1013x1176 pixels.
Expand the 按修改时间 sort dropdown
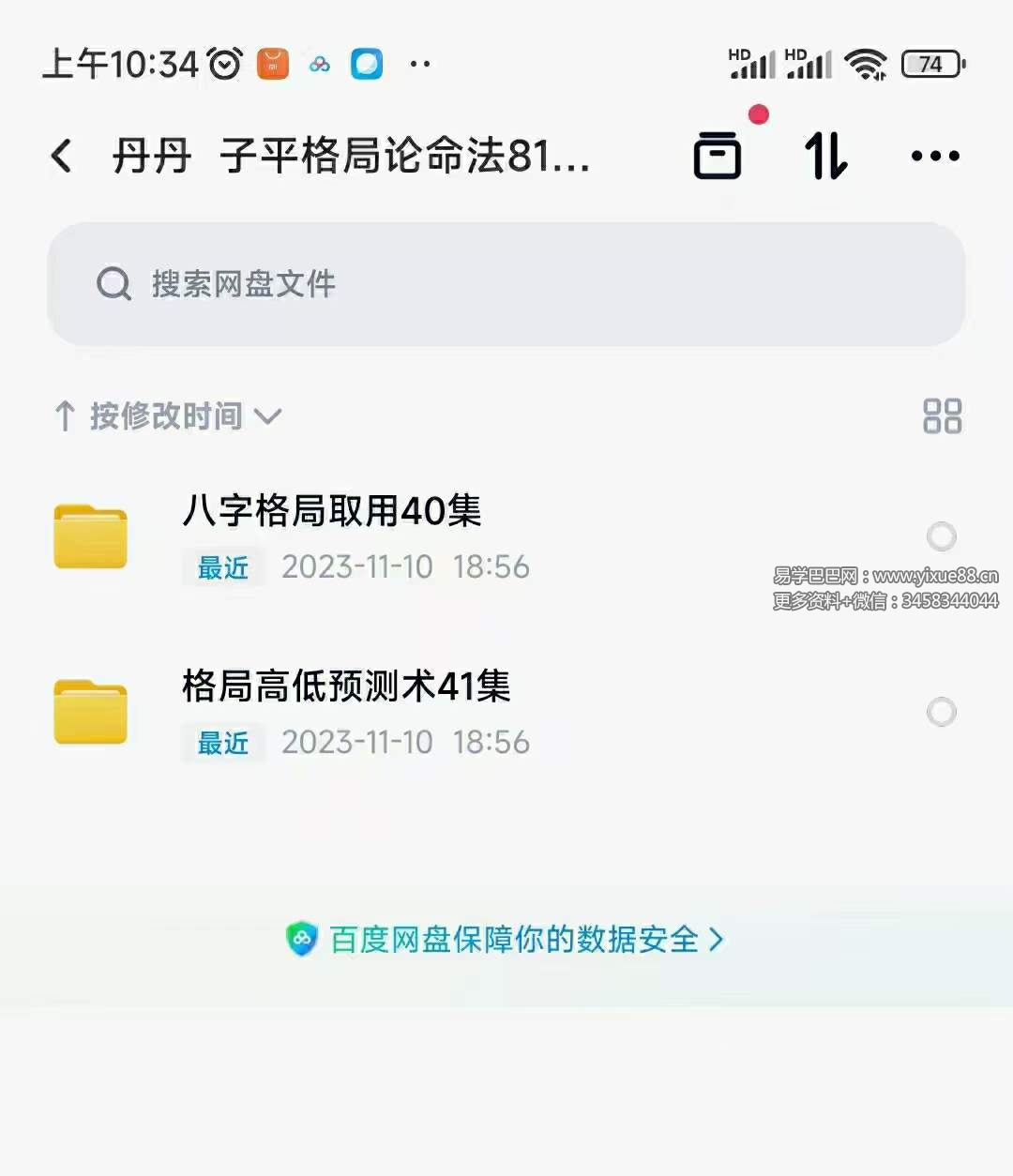point(169,415)
